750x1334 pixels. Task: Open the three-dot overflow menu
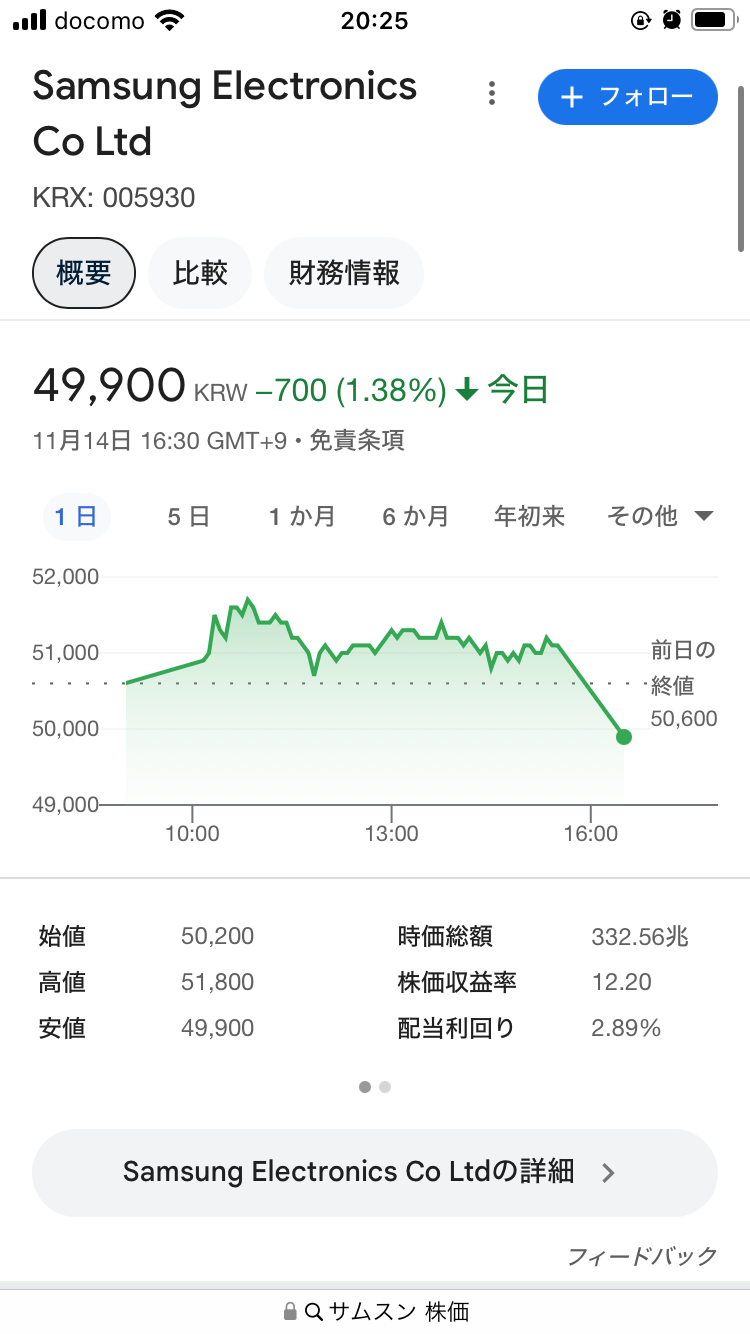coord(491,95)
